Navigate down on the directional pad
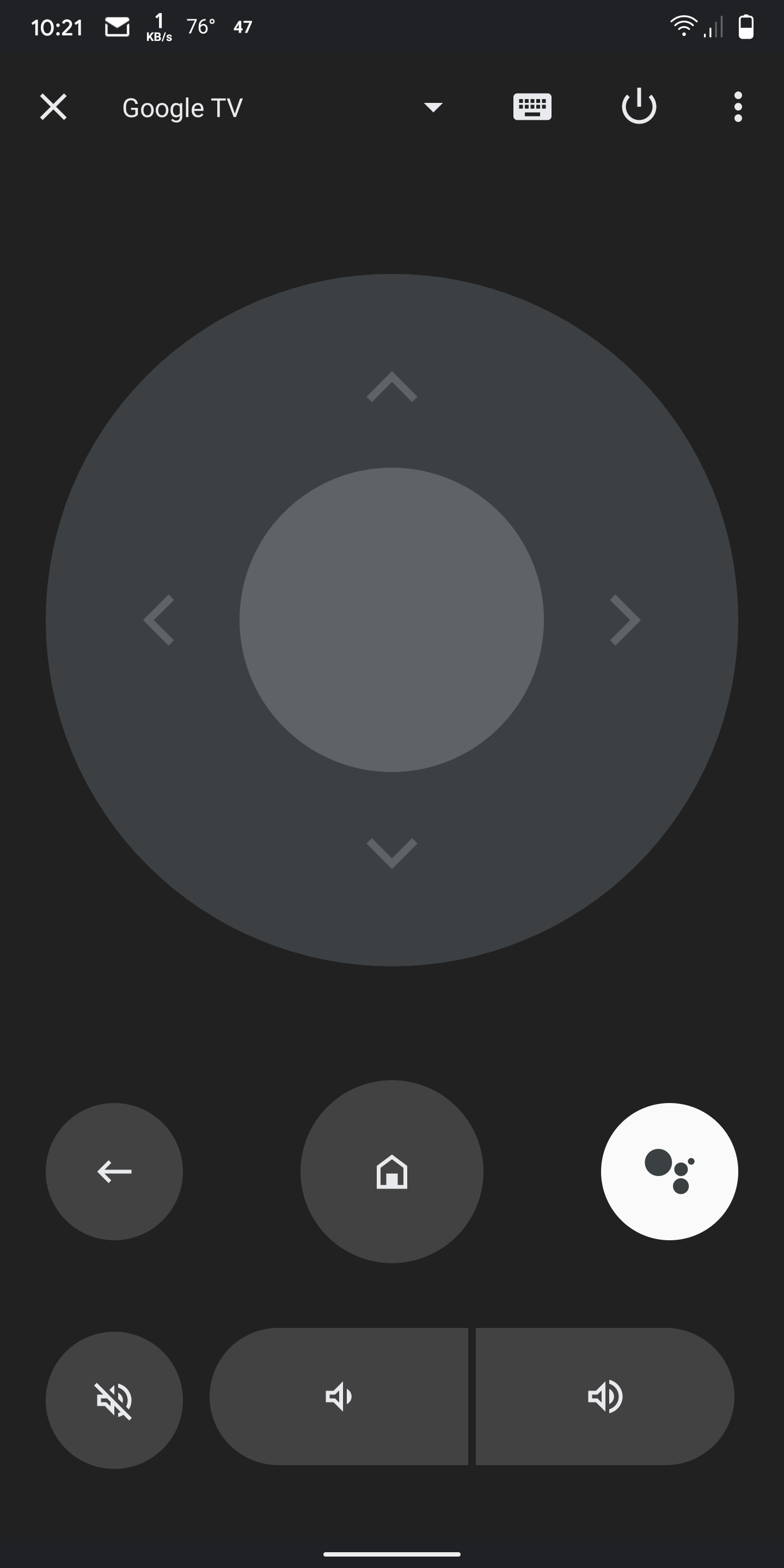Image resolution: width=784 pixels, height=1568 pixels. [x=391, y=852]
